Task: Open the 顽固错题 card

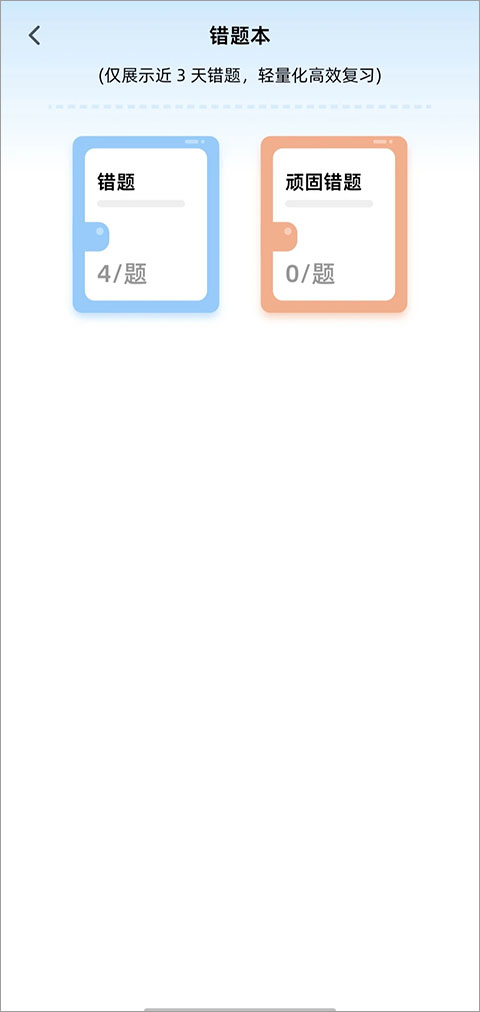Action: pyautogui.click(x=334, y=225)
